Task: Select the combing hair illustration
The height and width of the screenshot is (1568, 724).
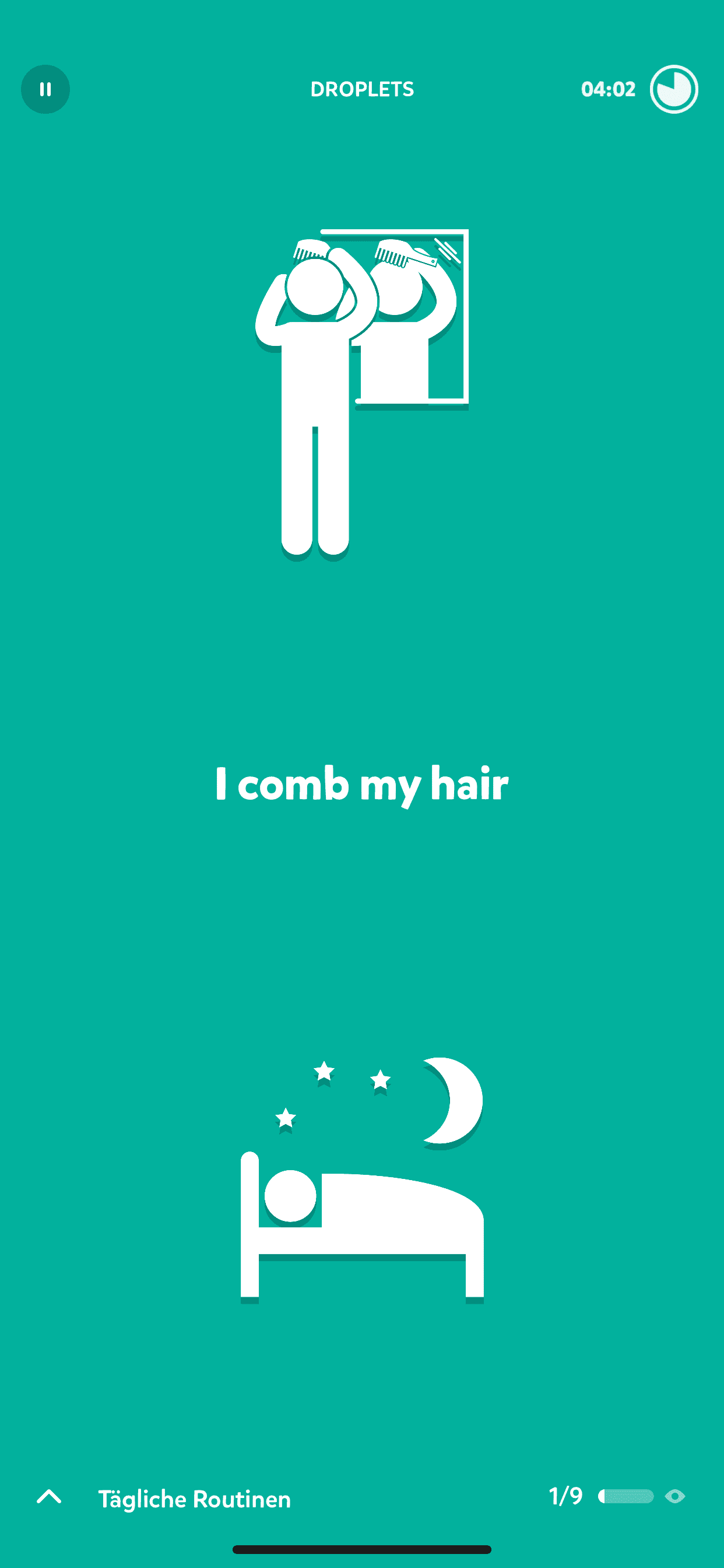Action: click(362, 394)
